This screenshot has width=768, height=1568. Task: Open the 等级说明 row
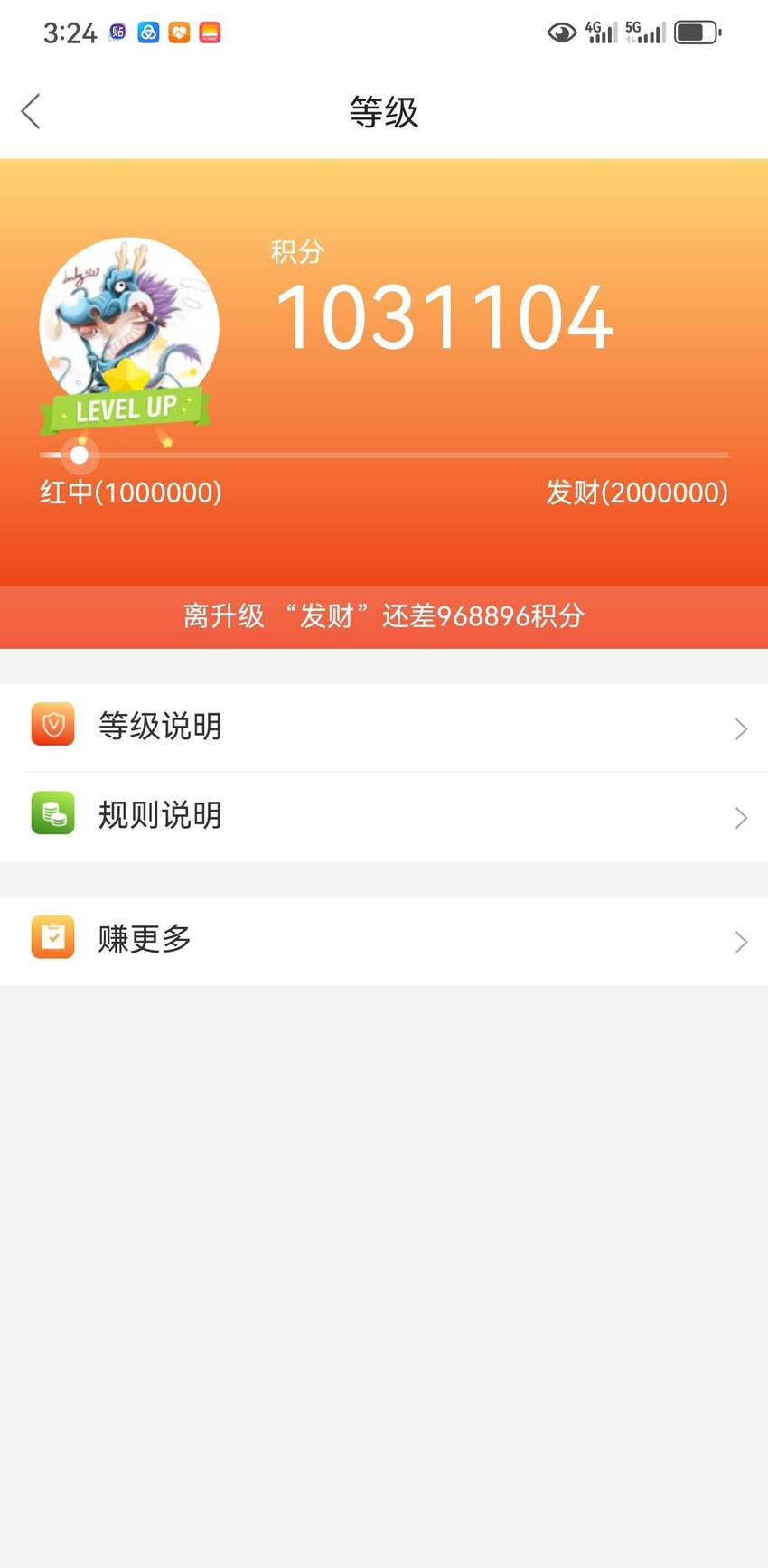tap(384, 728)
